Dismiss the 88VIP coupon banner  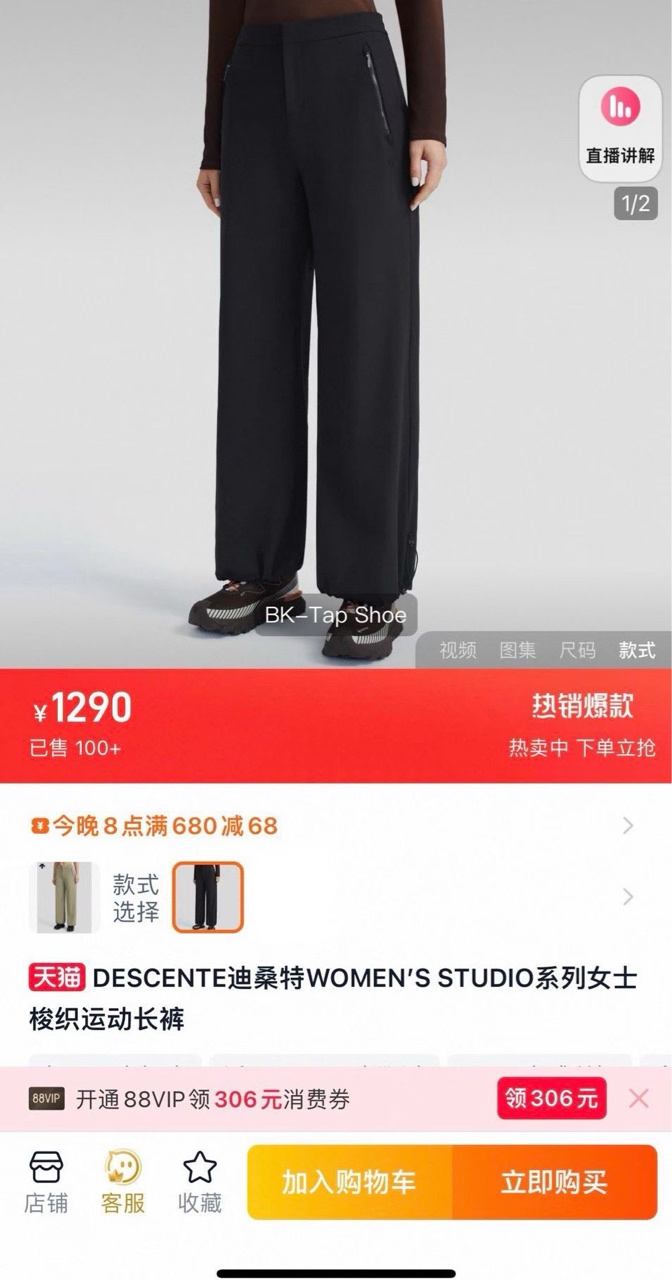[x=639, y=1099]
